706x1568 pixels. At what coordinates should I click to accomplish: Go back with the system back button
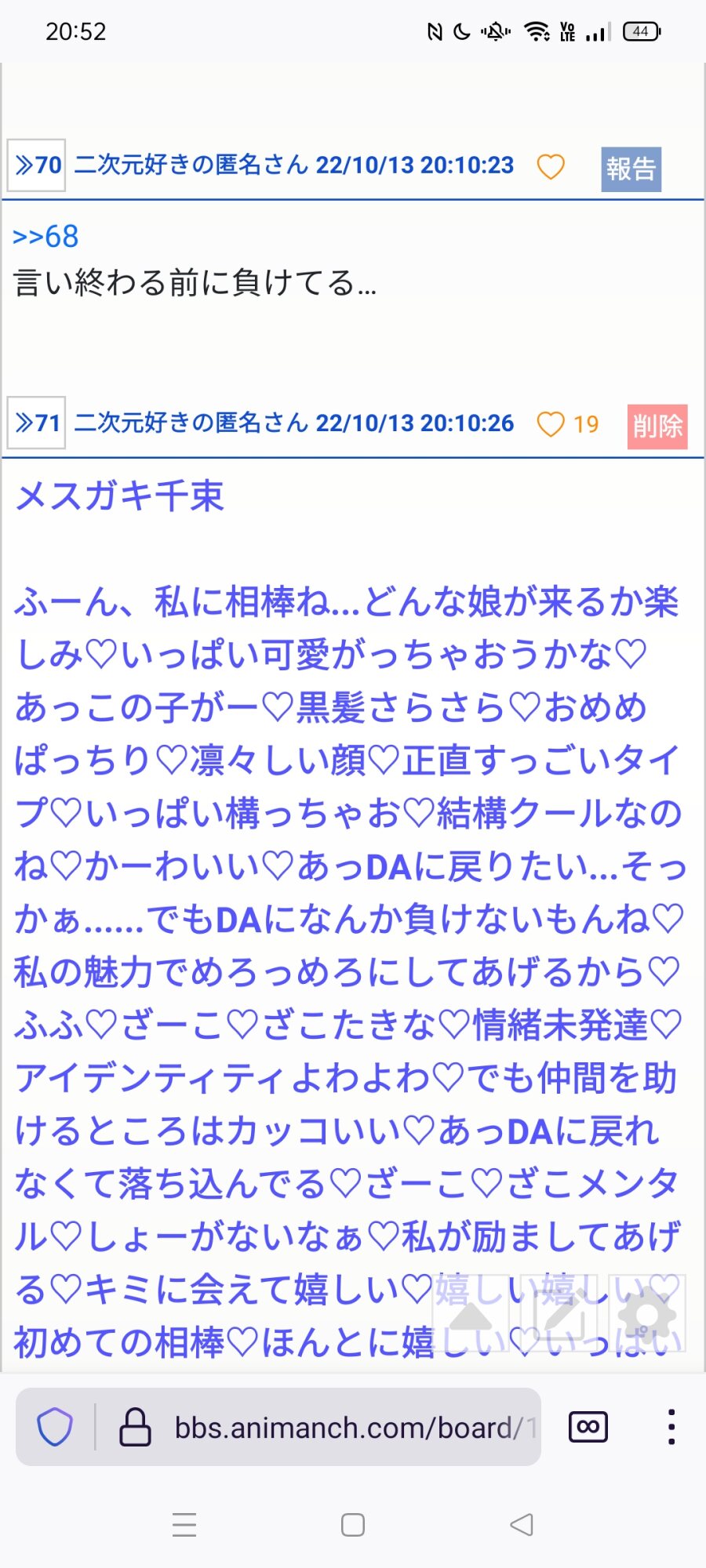(x=522, y=1525)
